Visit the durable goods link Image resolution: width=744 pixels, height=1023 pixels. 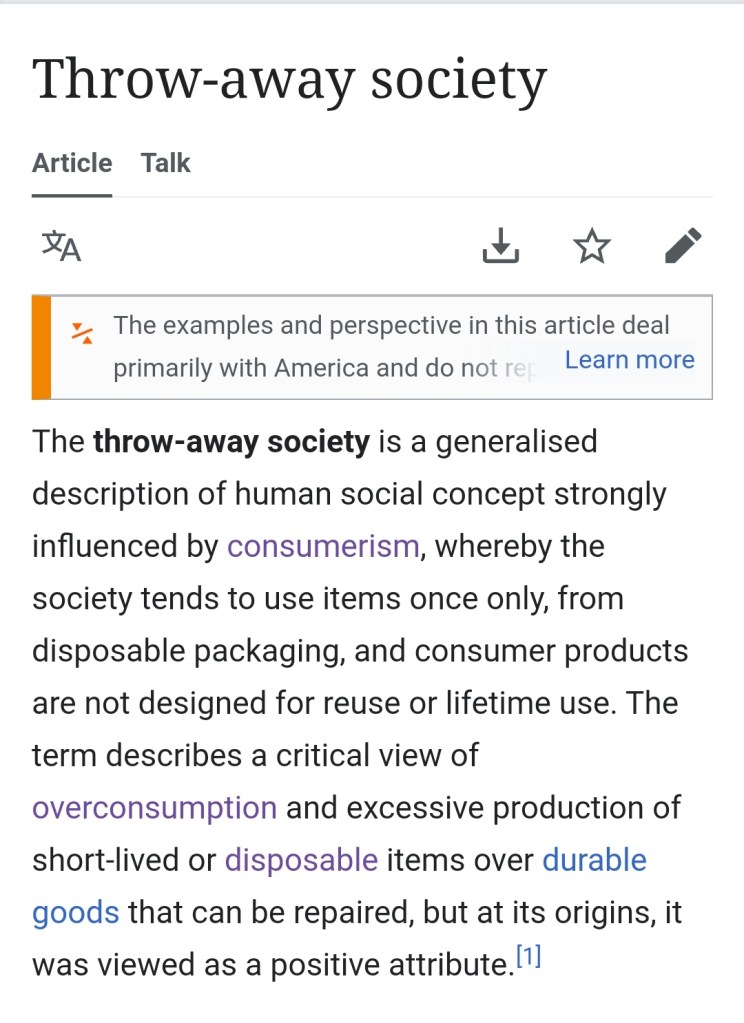pyautogui.click(x=594, y=859)
